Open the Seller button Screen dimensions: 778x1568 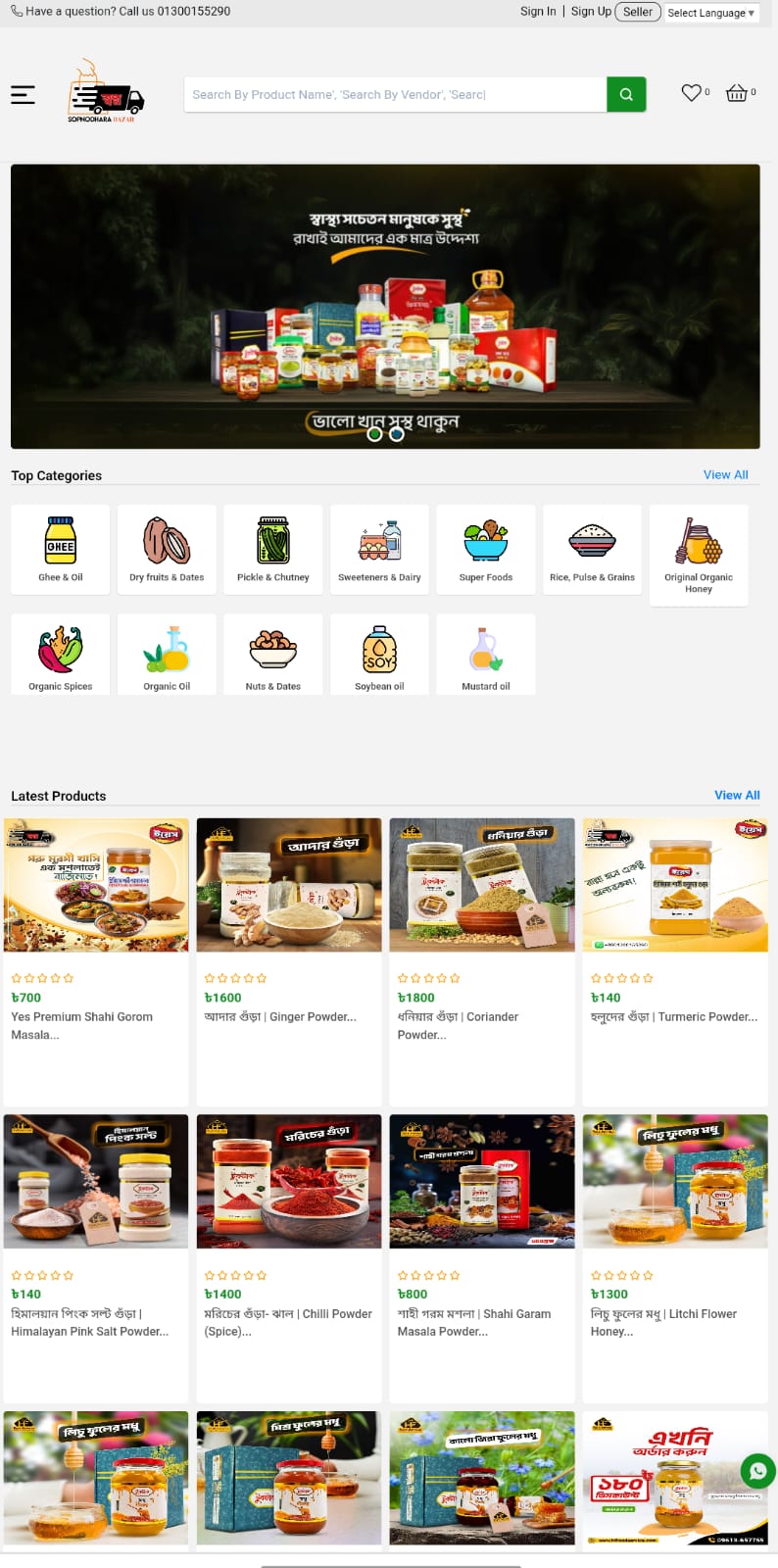point(638,12)
